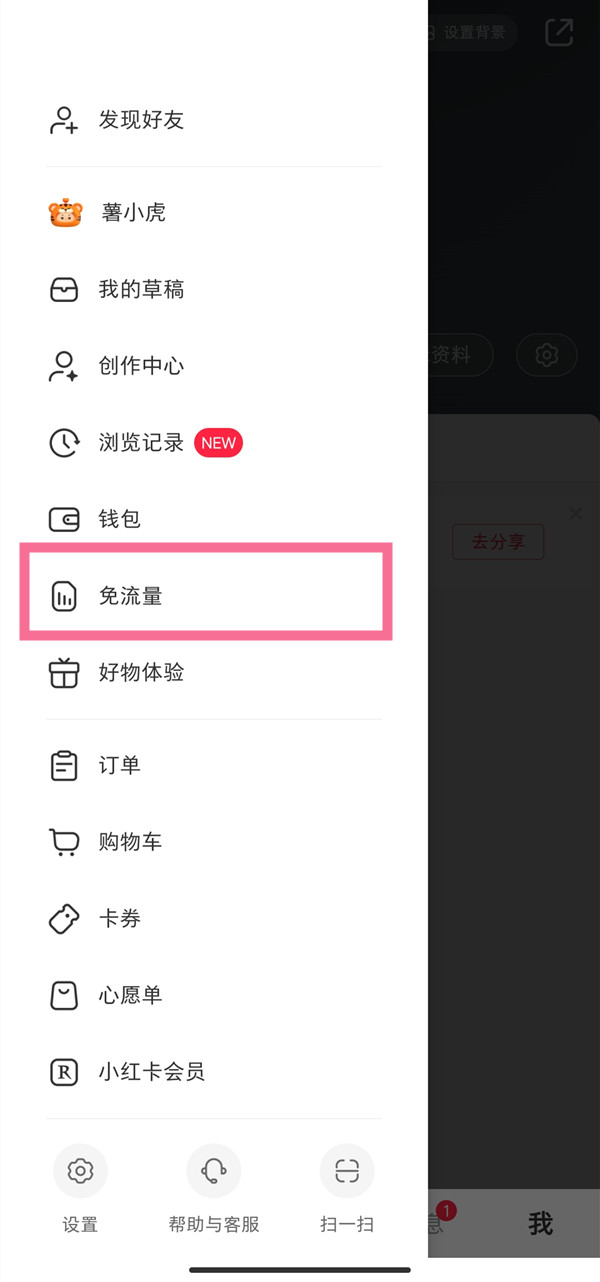Open 小红卡会员 membership

coord(150,1072)
